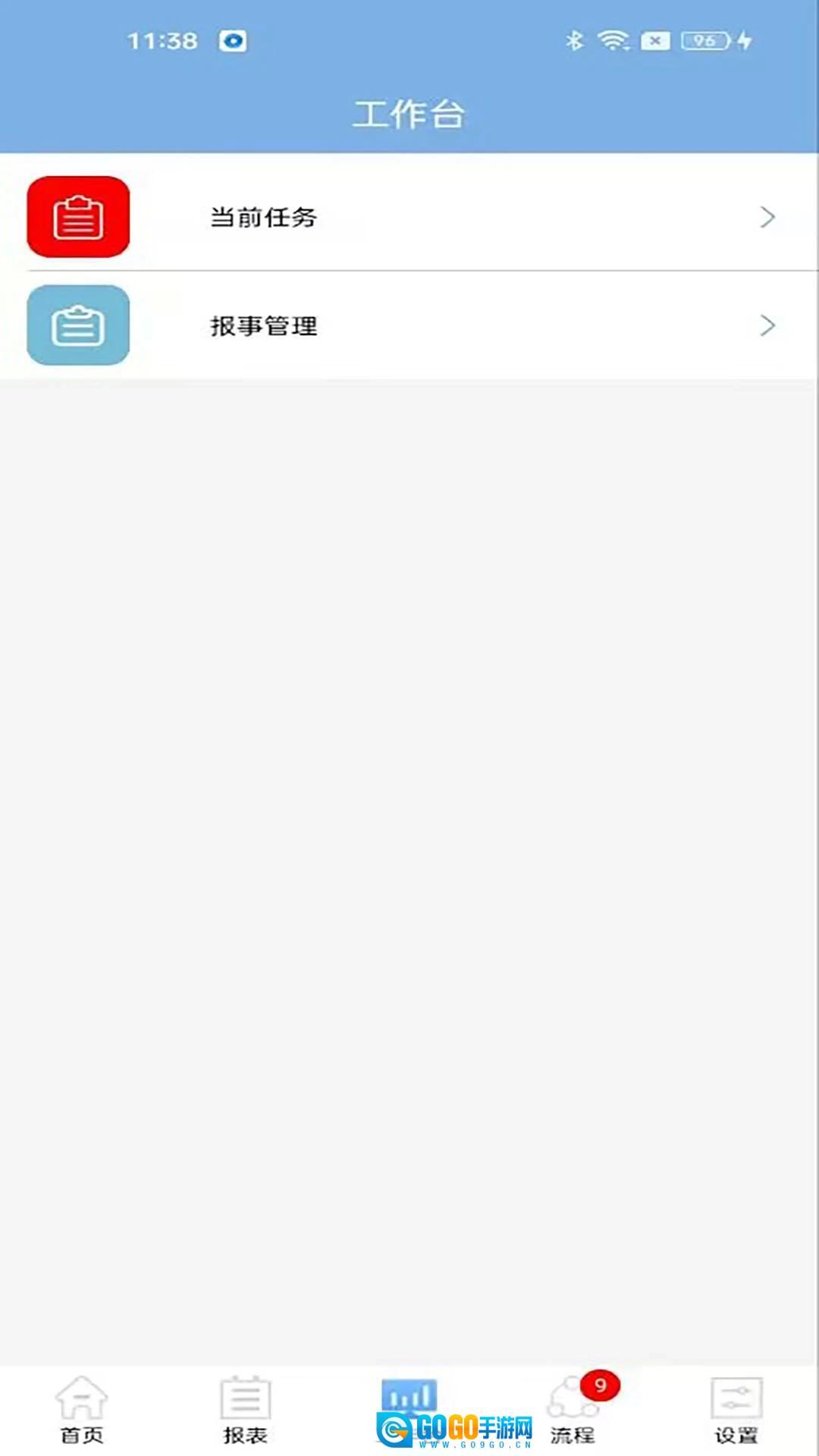This screenshot has height=1456, width=819.
Task: Expand the 报事管理 row chevron
Action: (x=767, y=325)
